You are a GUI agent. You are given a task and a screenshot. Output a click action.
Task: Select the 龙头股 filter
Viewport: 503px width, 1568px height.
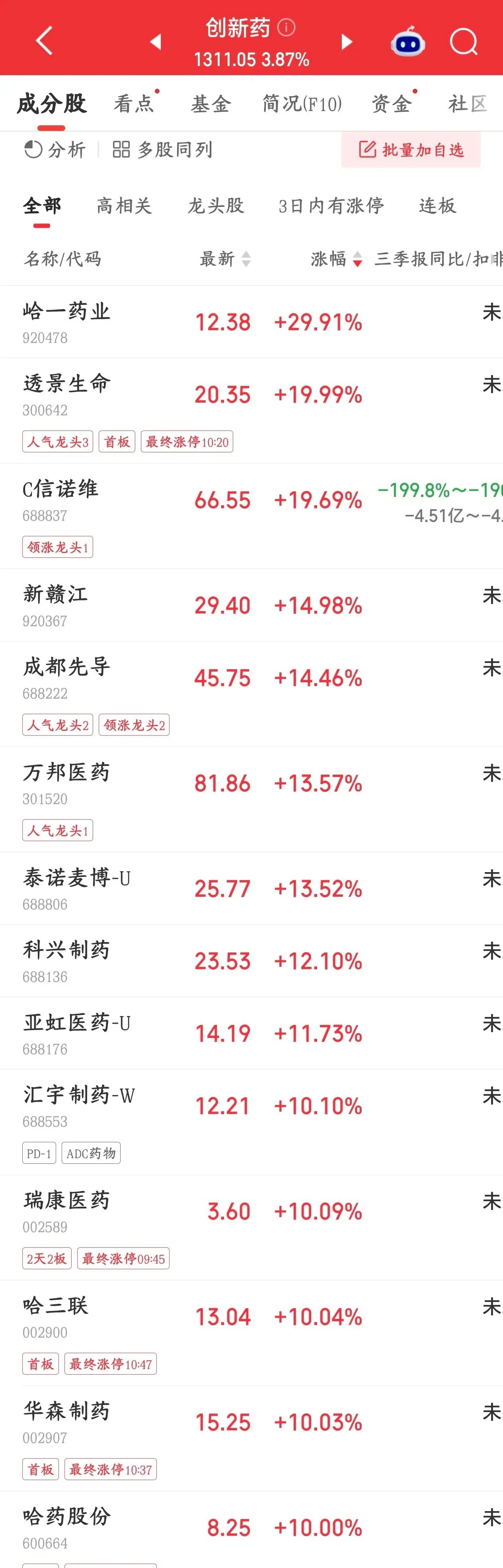216,206
